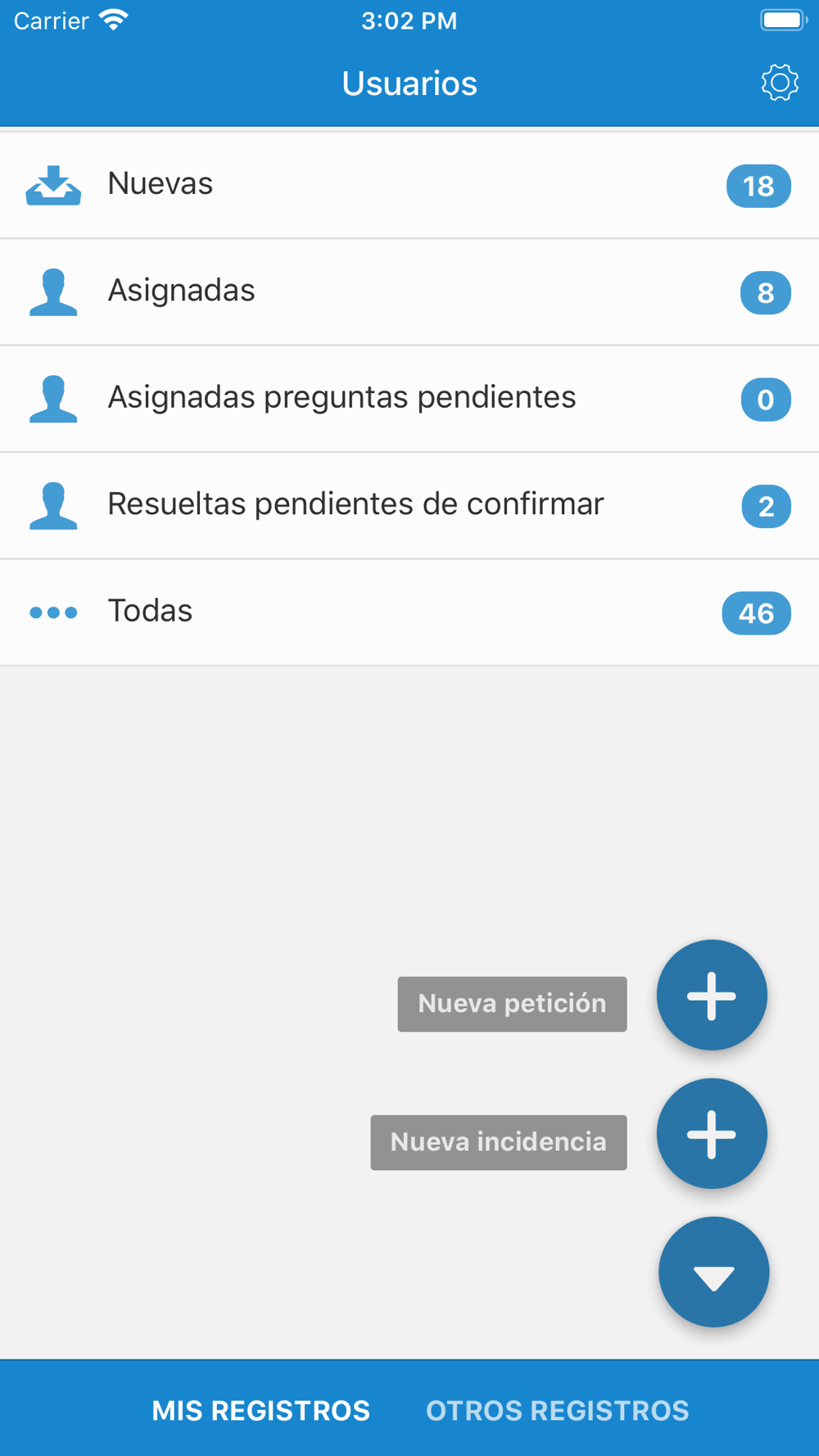Tap the plus button for Nueva incidencia
Image resolution: width=819 pixels, height=1456 pixels.
click(x=712, y=1133)
